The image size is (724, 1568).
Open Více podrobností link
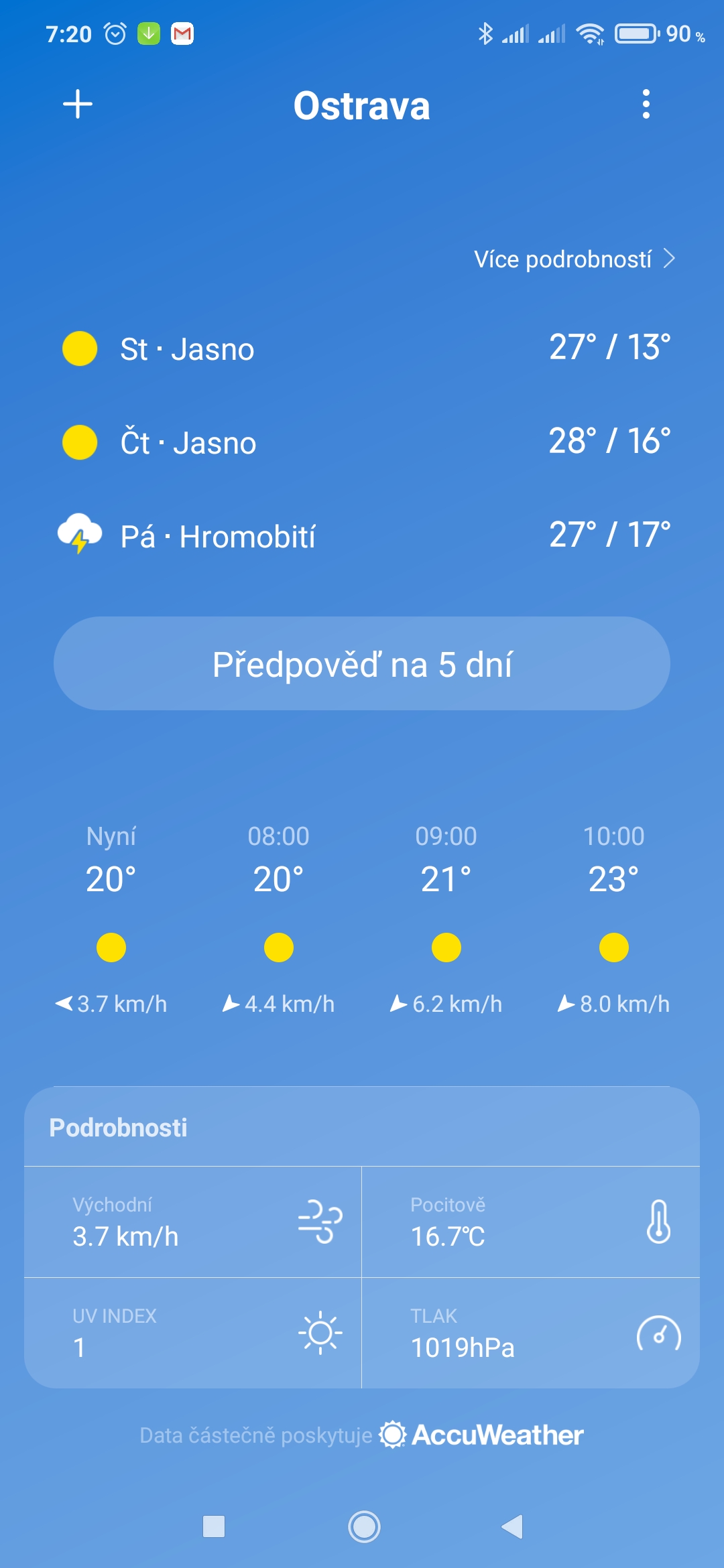[574, 259]
